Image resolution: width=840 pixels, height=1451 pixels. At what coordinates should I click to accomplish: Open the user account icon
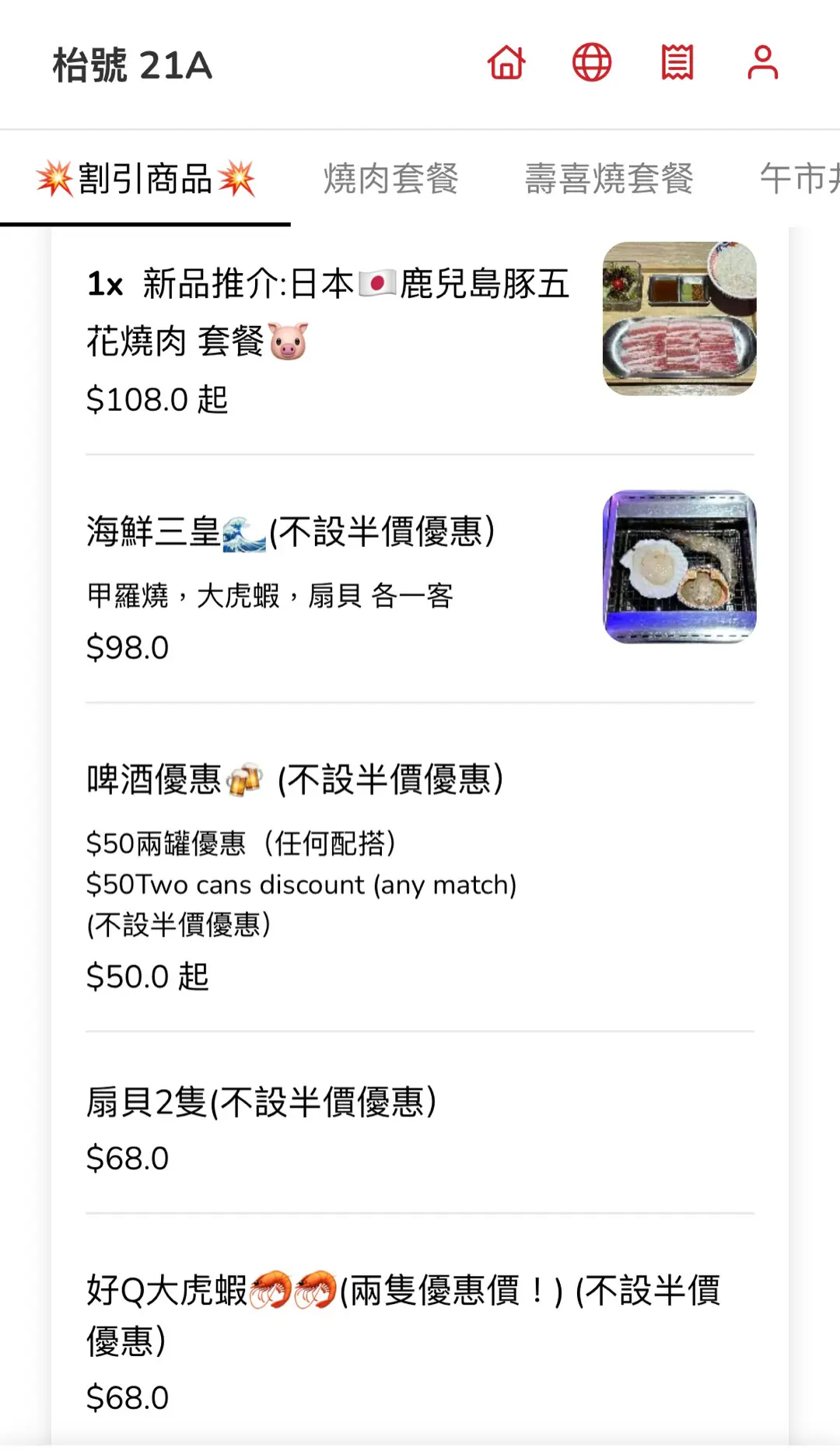pyautogui.click(x=762, y=63)
